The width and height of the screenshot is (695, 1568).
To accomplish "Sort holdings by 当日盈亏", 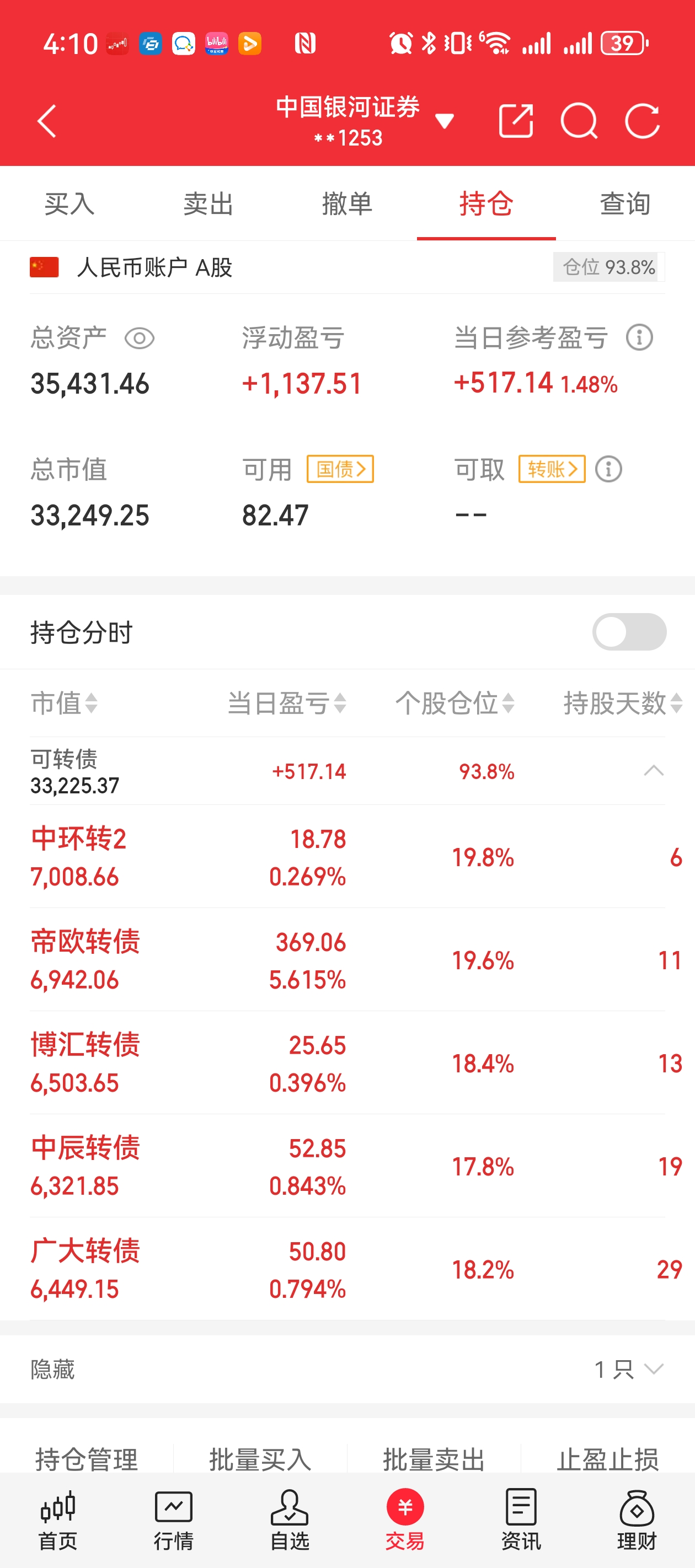I will [x=287, y=703].
